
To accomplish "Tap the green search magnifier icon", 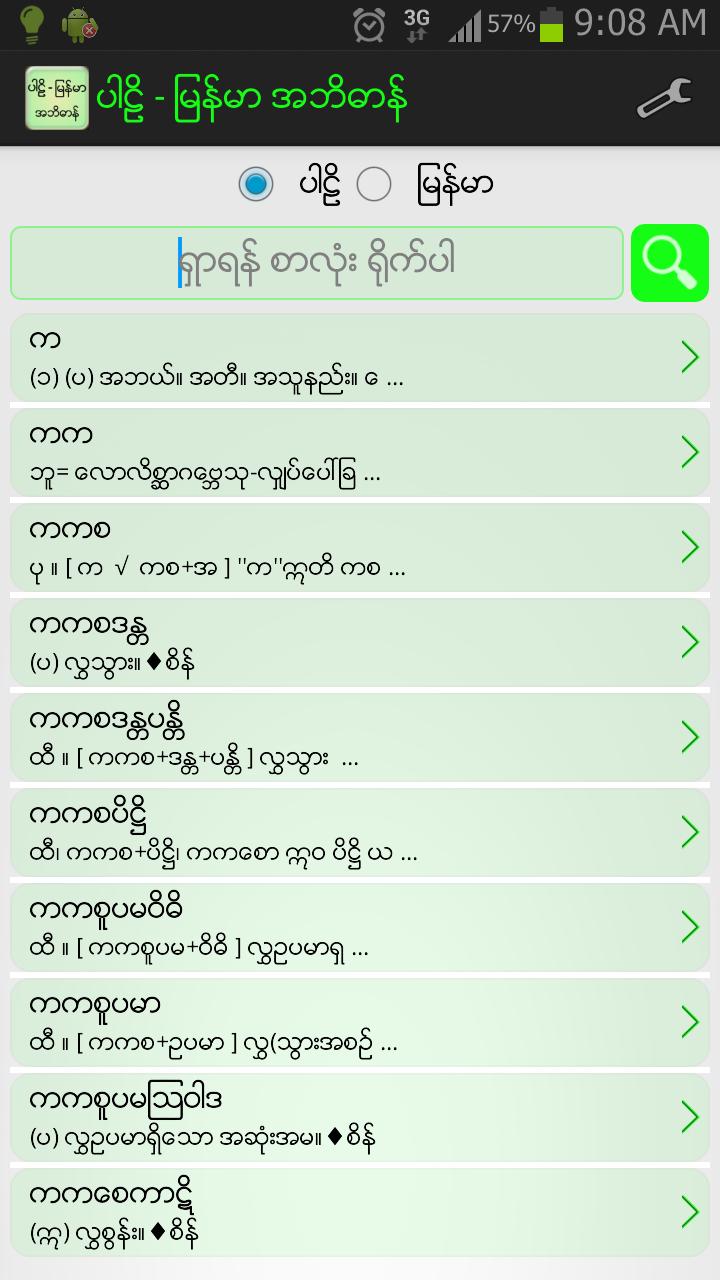I will (669, 263).
